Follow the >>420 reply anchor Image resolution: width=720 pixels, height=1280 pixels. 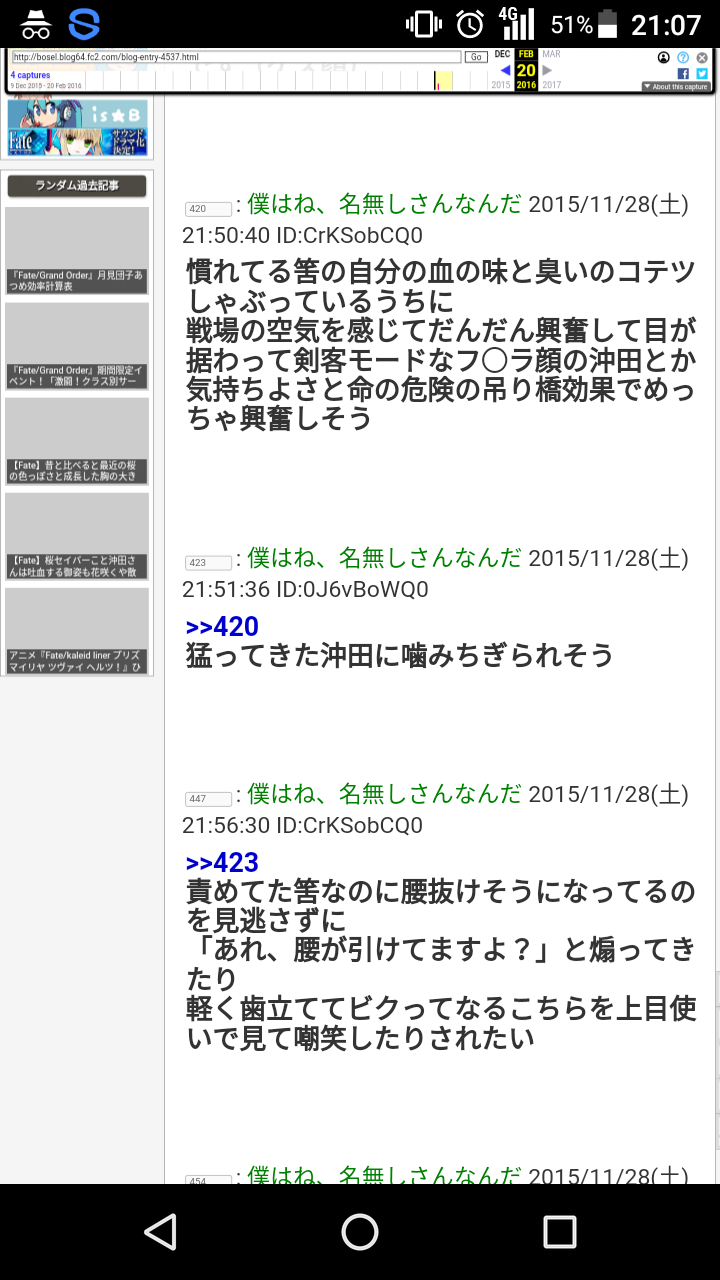(222, 627)
